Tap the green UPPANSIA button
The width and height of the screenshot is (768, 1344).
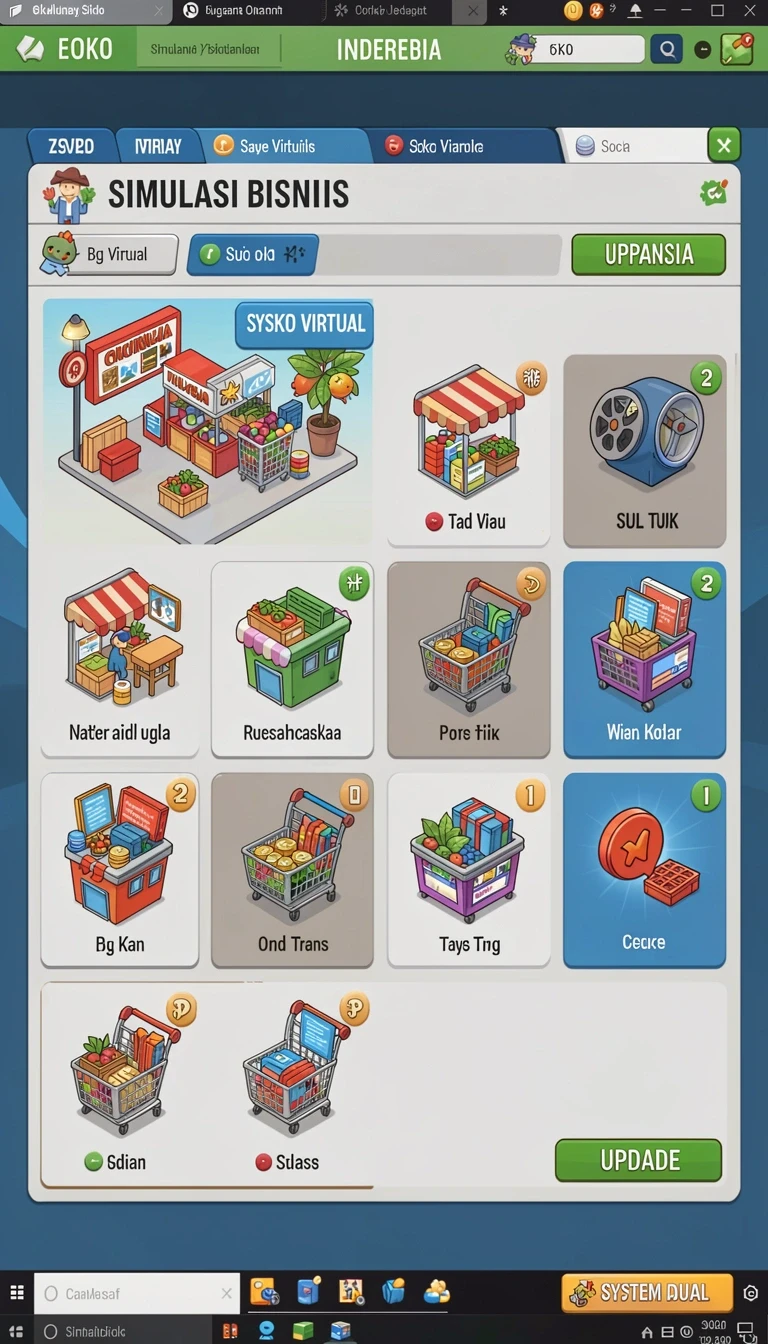click(649, 254)
